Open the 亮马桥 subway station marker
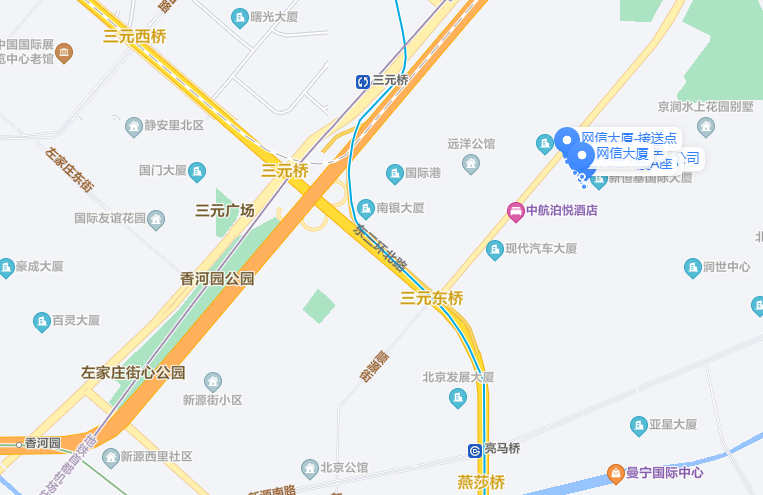Screen dimensions: 763x495 474,450
